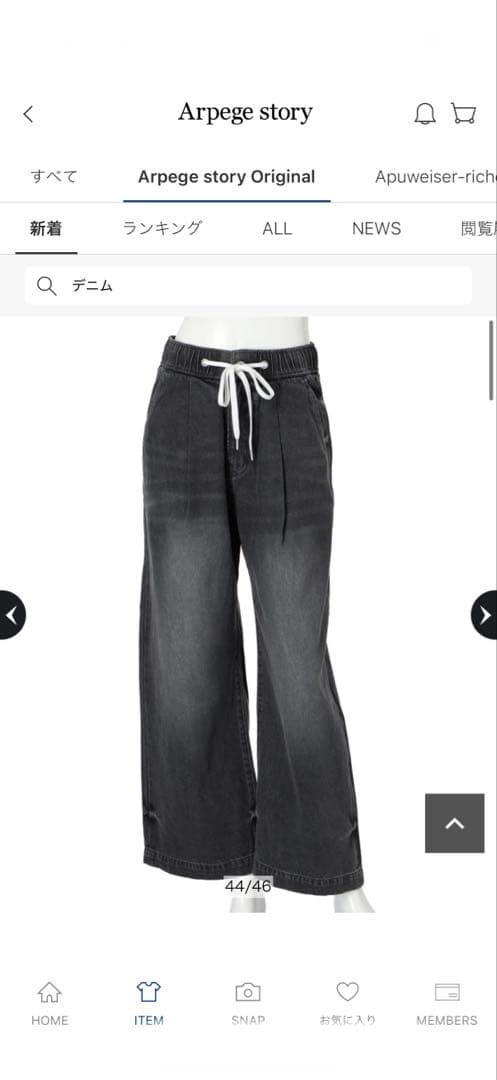Tap the デニム search field
The image size is (497, 1080).
point(248,286)
